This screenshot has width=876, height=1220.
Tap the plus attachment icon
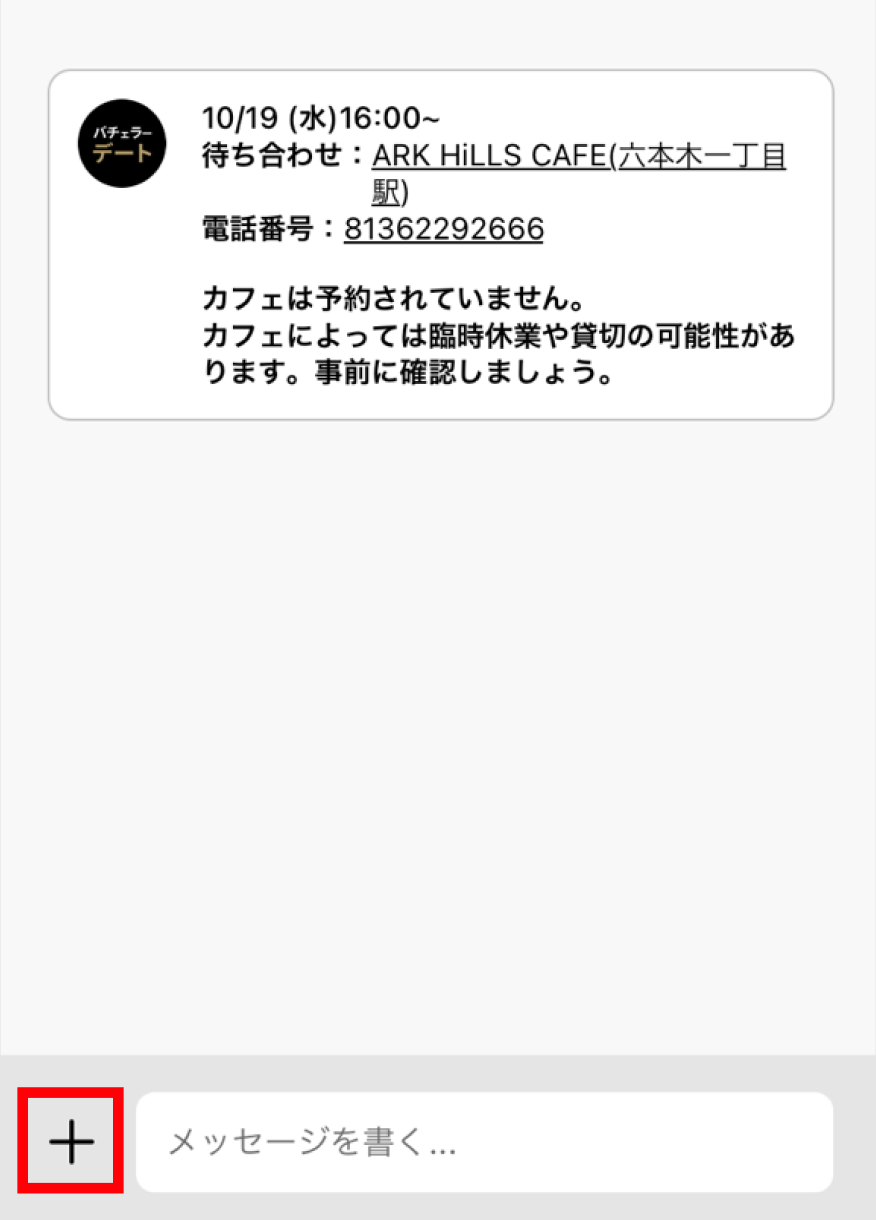72,1142
